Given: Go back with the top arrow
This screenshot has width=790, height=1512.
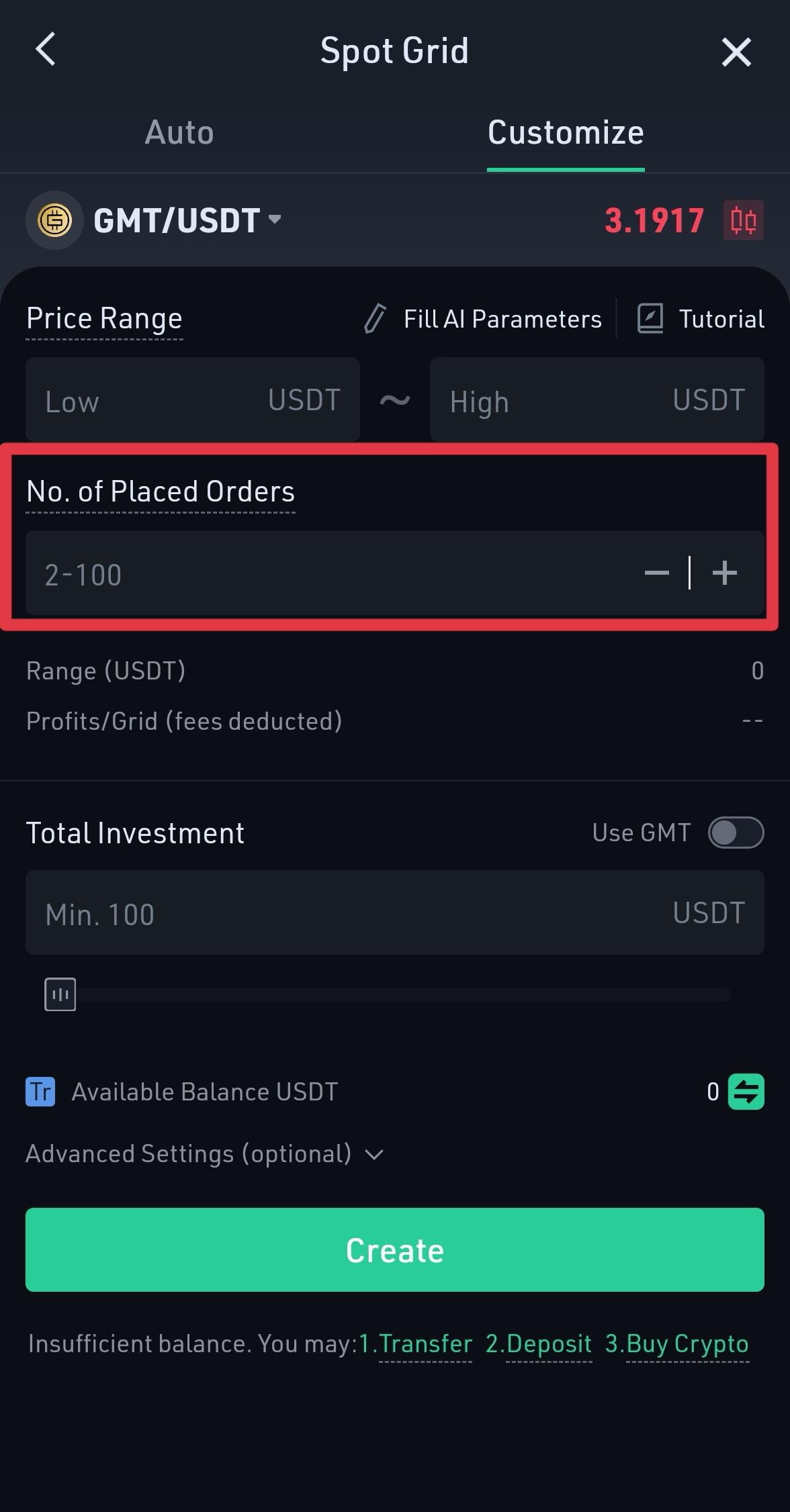Looking at the screenshot, I should coord(46,50).
